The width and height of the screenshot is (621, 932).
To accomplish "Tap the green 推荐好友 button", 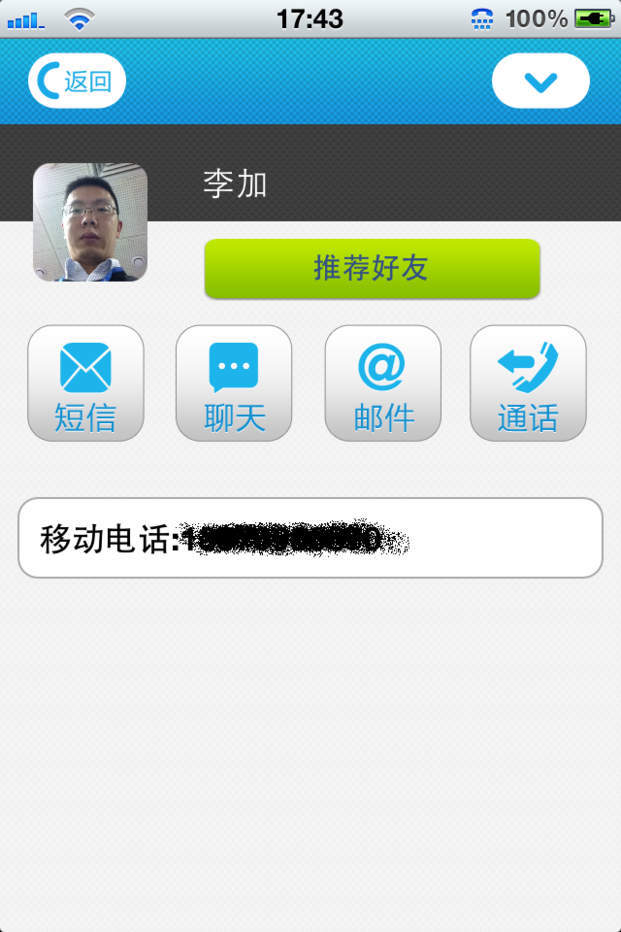I will tap(372, 268).
